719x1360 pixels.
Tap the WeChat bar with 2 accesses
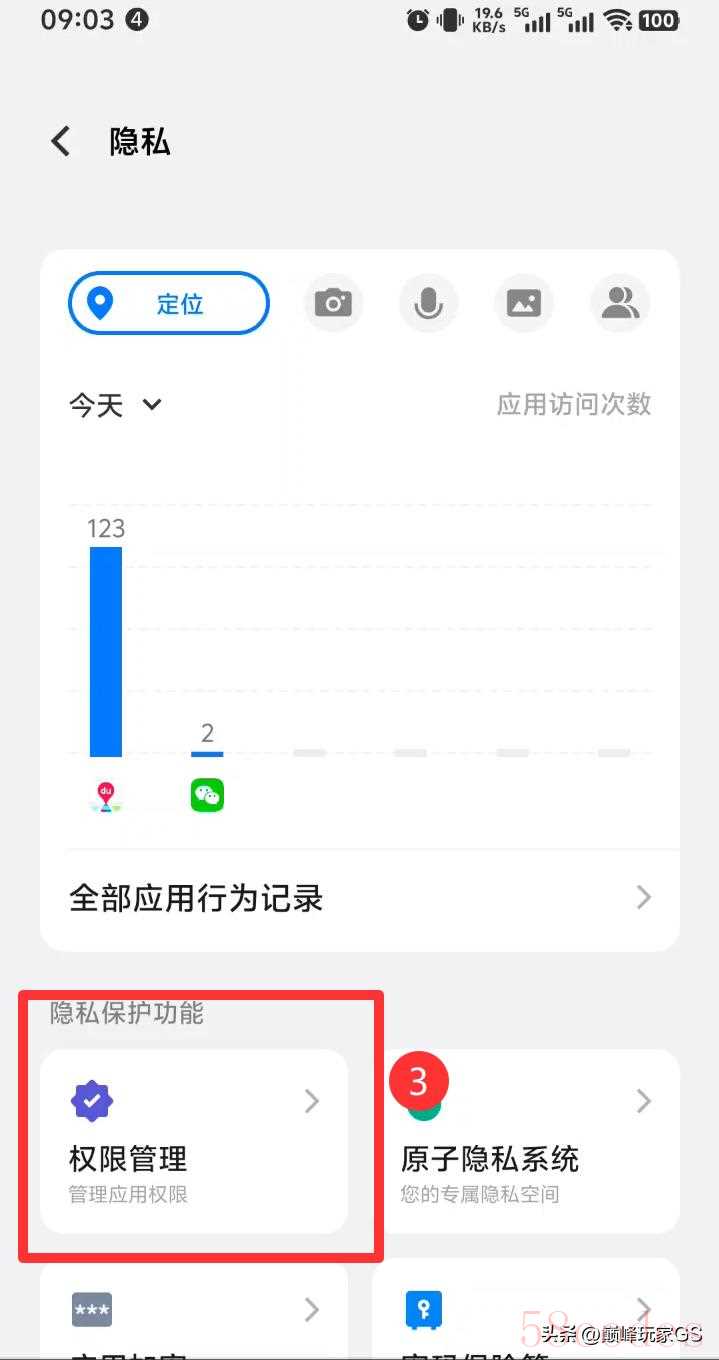207,752
